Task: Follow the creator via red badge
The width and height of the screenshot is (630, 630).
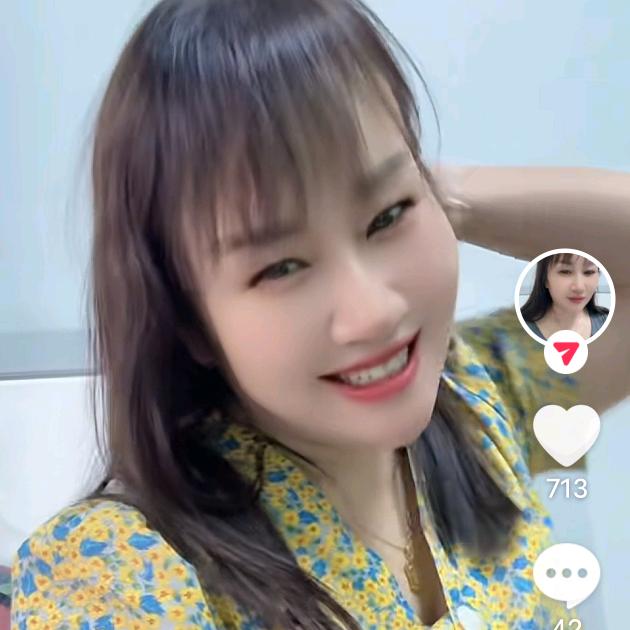Action: (566, 353)
